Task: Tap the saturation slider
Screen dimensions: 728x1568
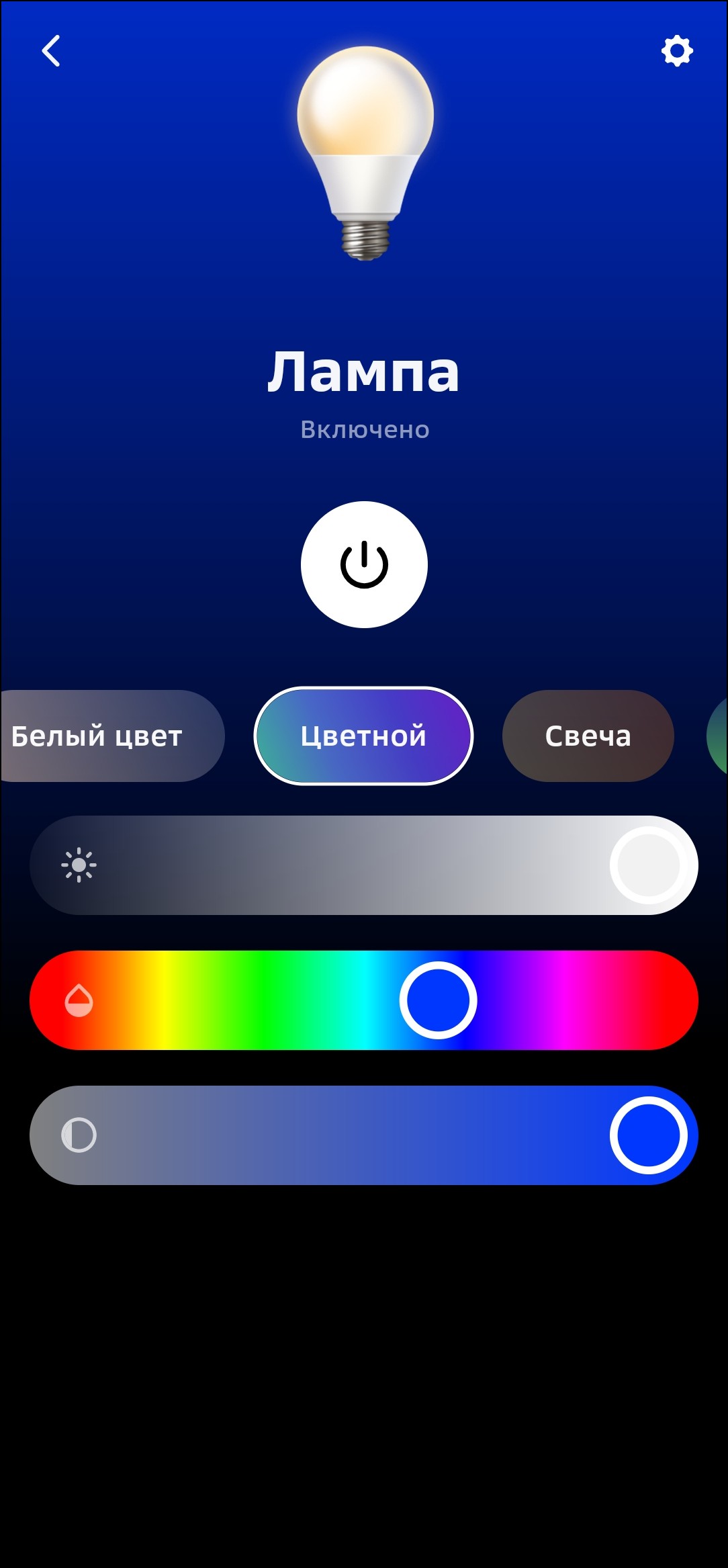Action: point(364,1135)
